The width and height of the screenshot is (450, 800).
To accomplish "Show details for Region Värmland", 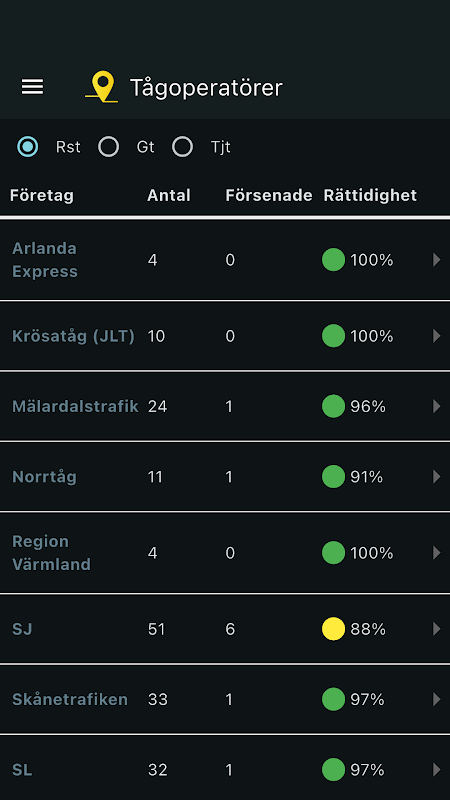I will (x=225, y=553).
